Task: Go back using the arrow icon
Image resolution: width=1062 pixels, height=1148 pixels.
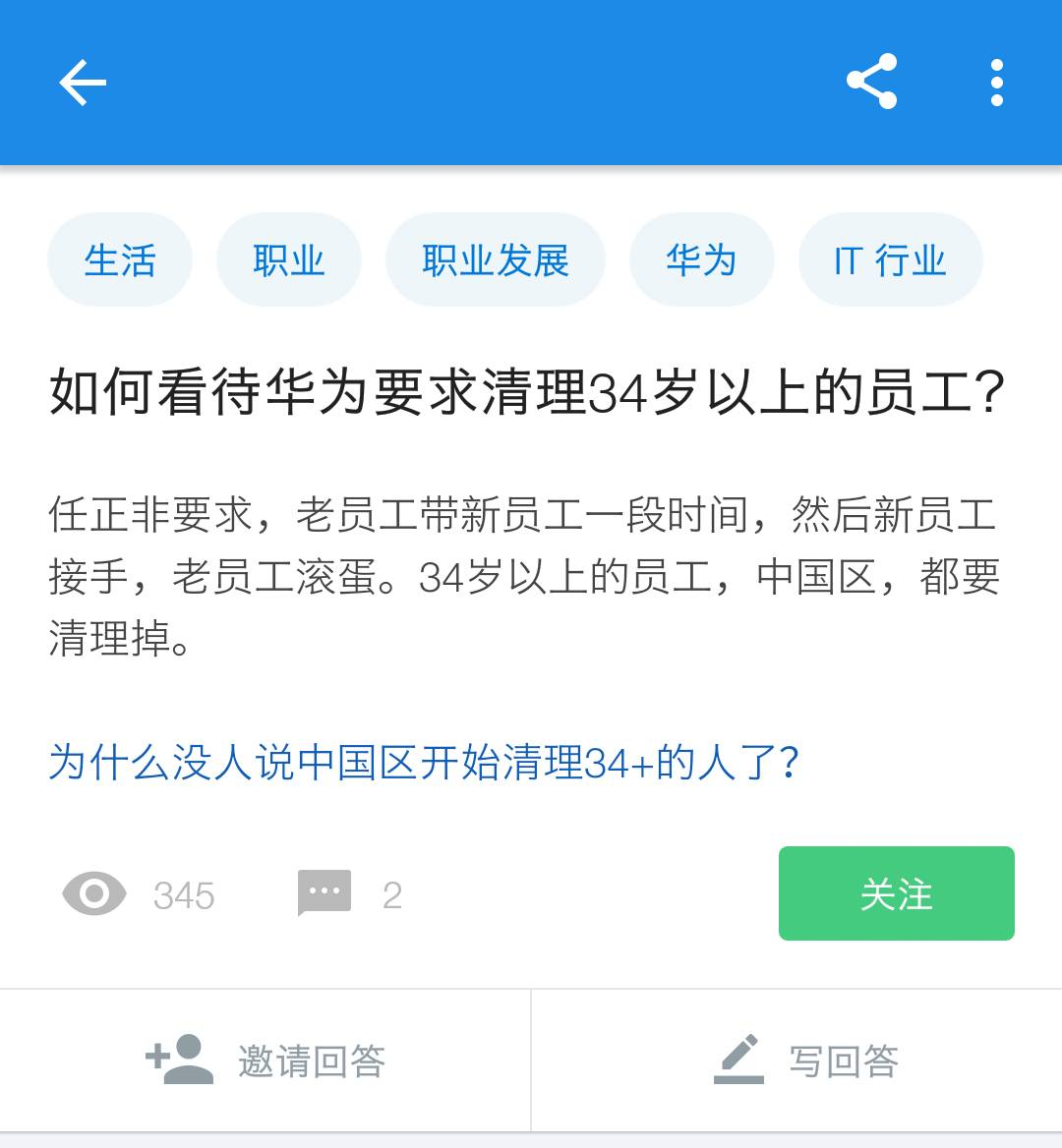Action: click(83, 82)
